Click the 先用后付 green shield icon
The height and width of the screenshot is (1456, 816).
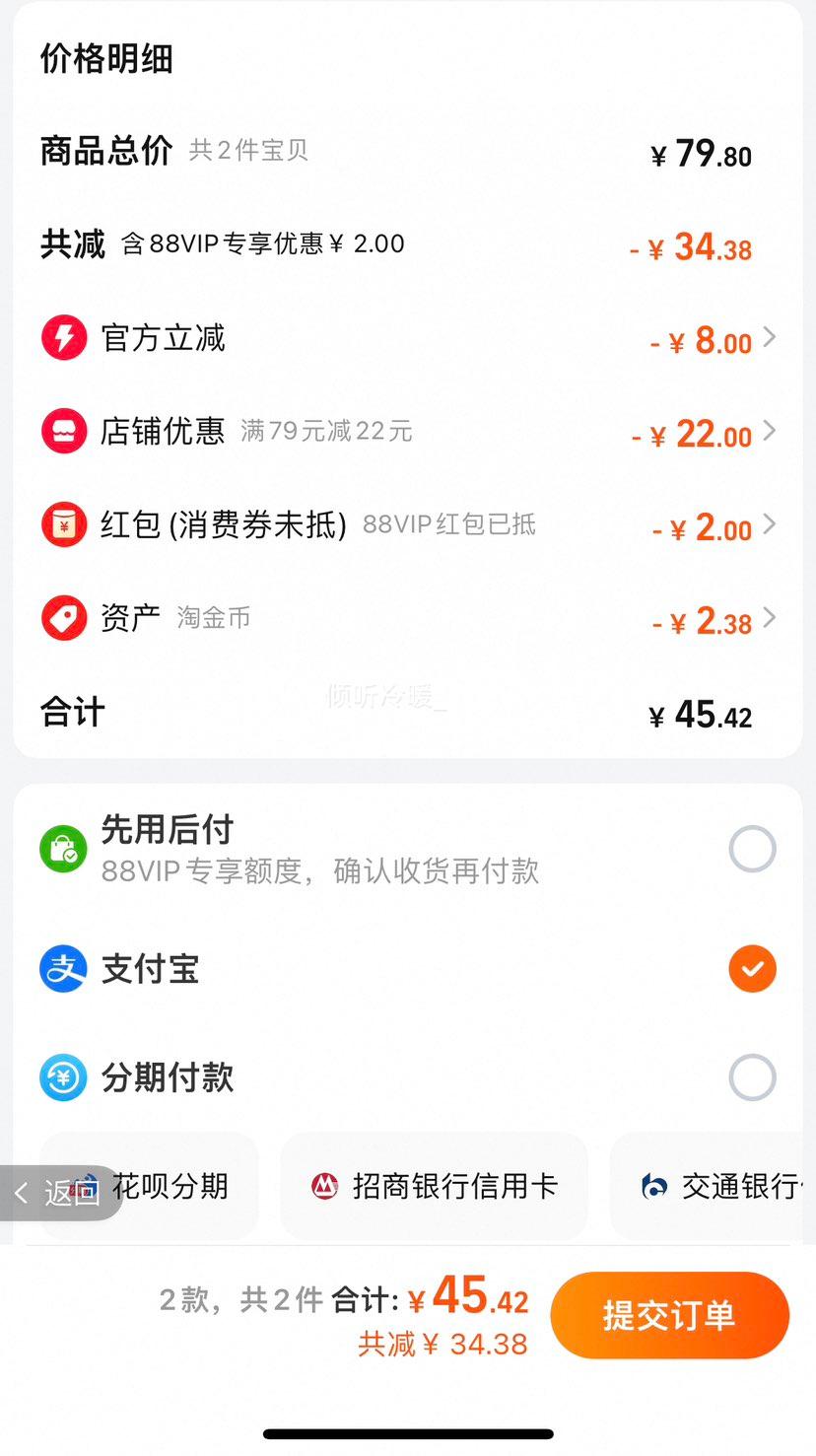(63, 849)
